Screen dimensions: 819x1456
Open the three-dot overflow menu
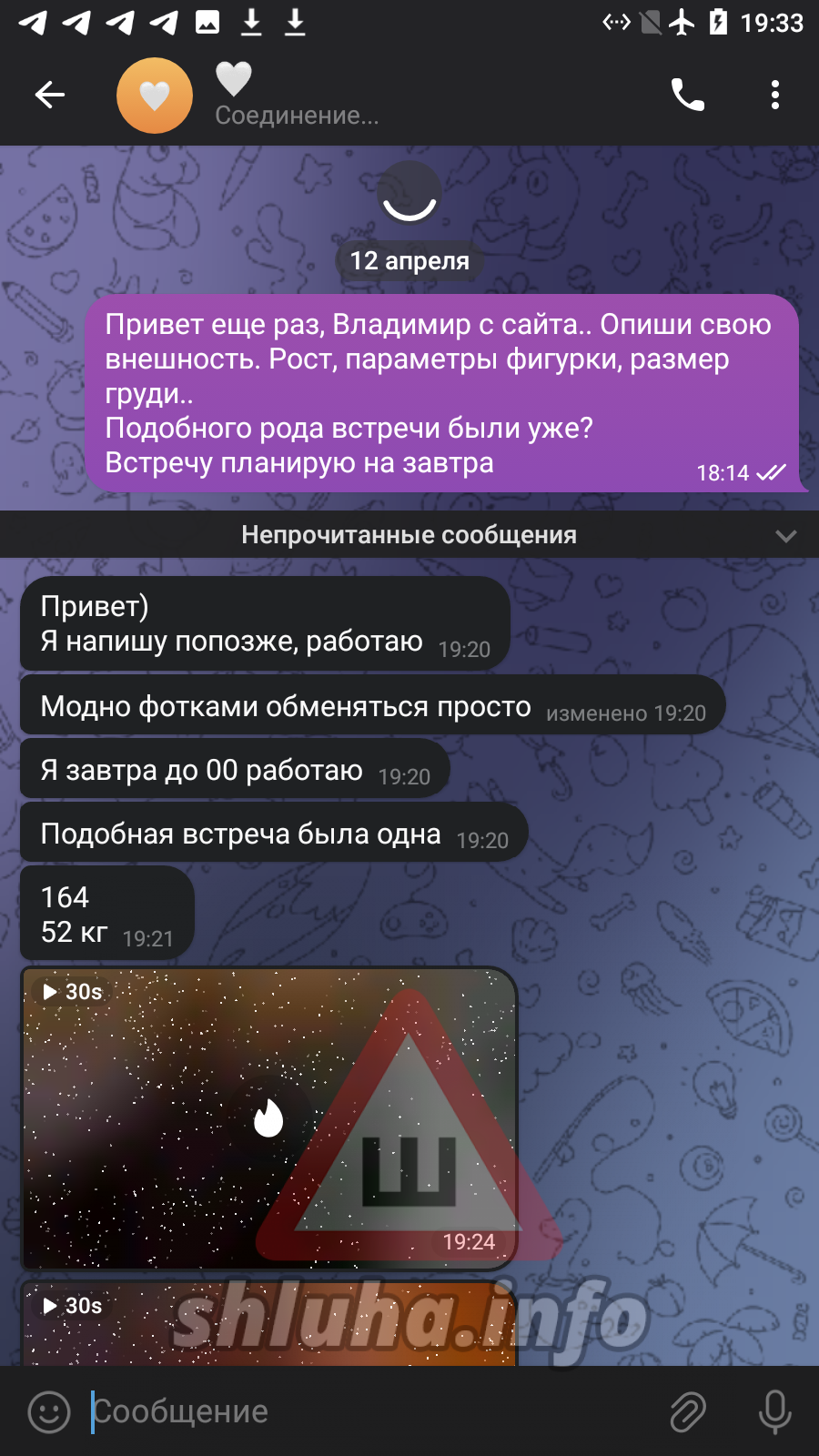(x=774, y=95)
